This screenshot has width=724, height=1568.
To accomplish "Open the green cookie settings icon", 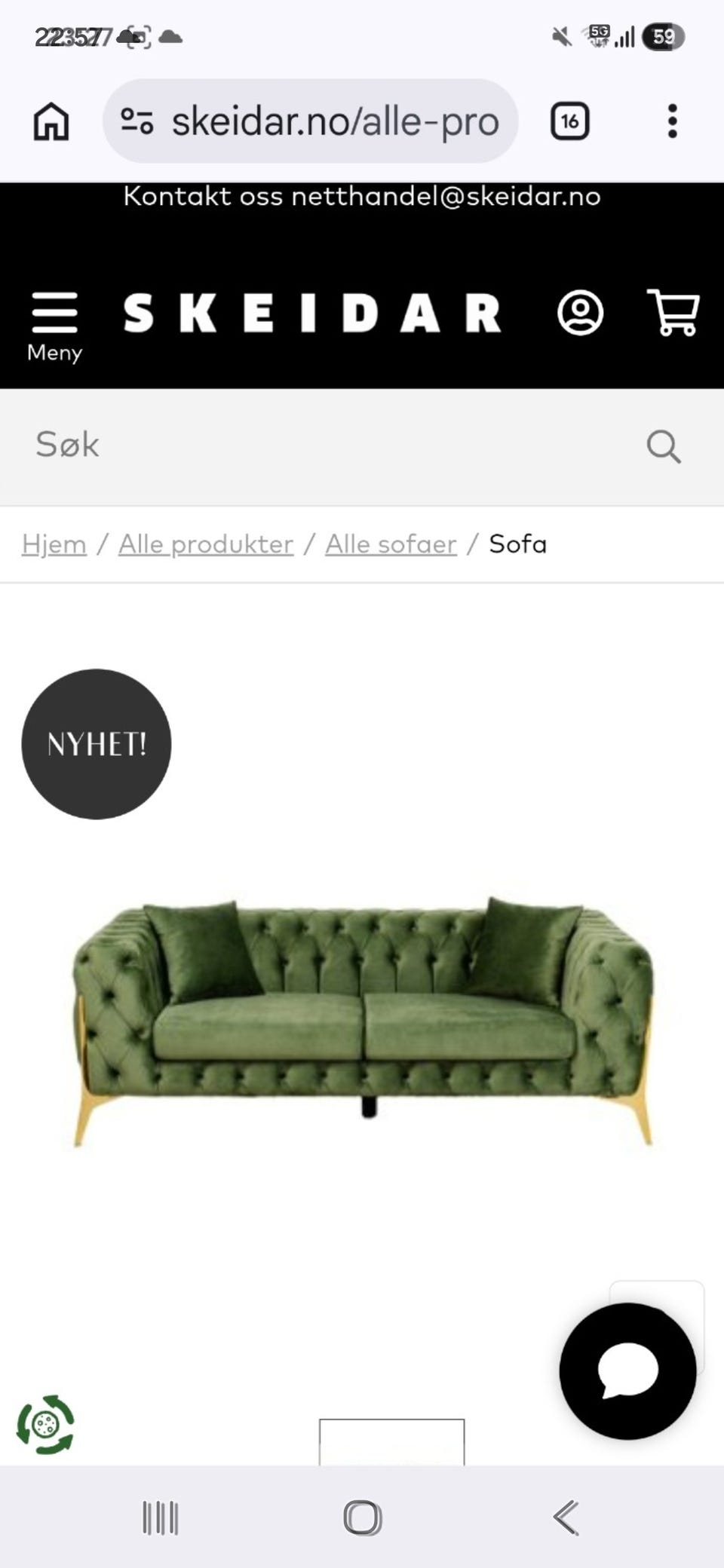I will pos(45,1424).
